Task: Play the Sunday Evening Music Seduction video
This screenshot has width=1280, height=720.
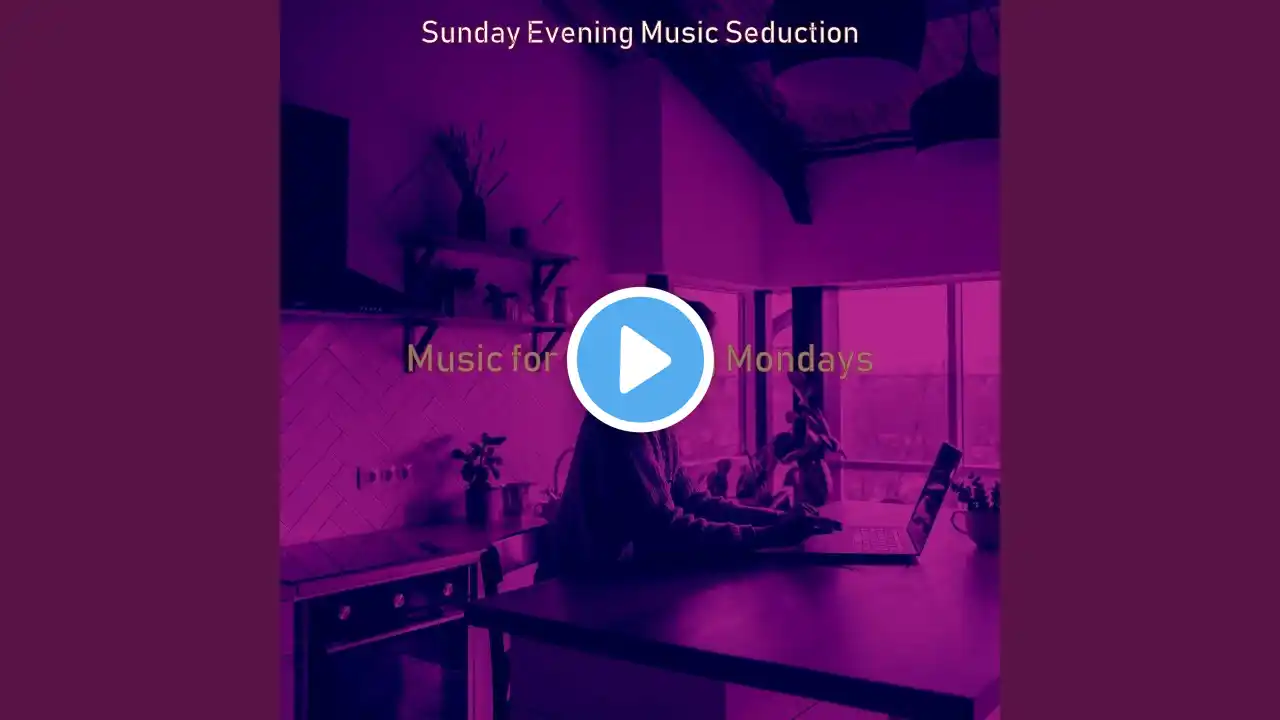Action: 640,359
